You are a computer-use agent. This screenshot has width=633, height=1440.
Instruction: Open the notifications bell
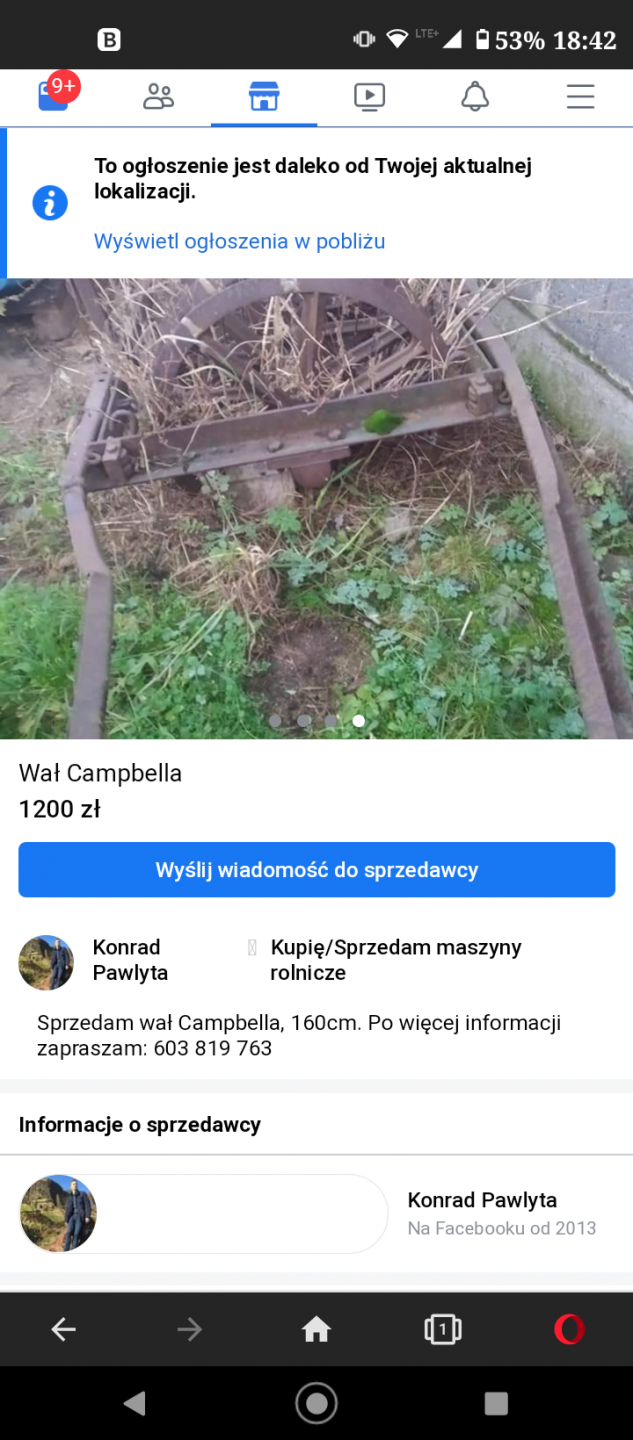point(475,96)
